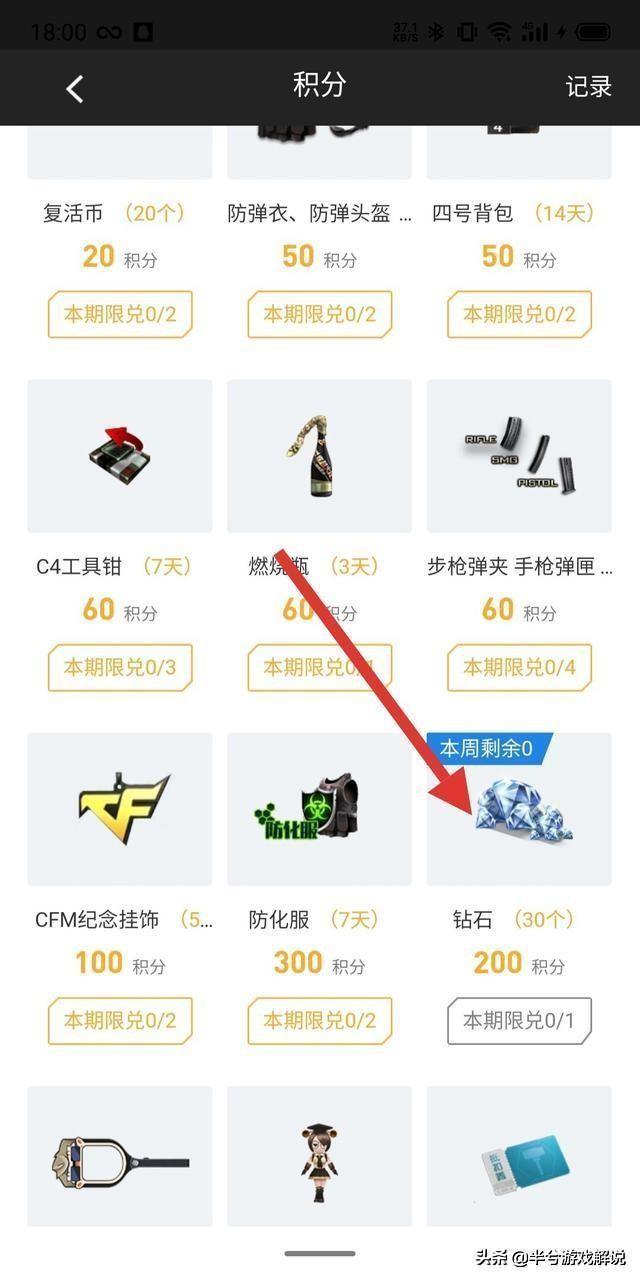Redeem the 防弹衣、防弹头盔 50-point item

[319, 314]
